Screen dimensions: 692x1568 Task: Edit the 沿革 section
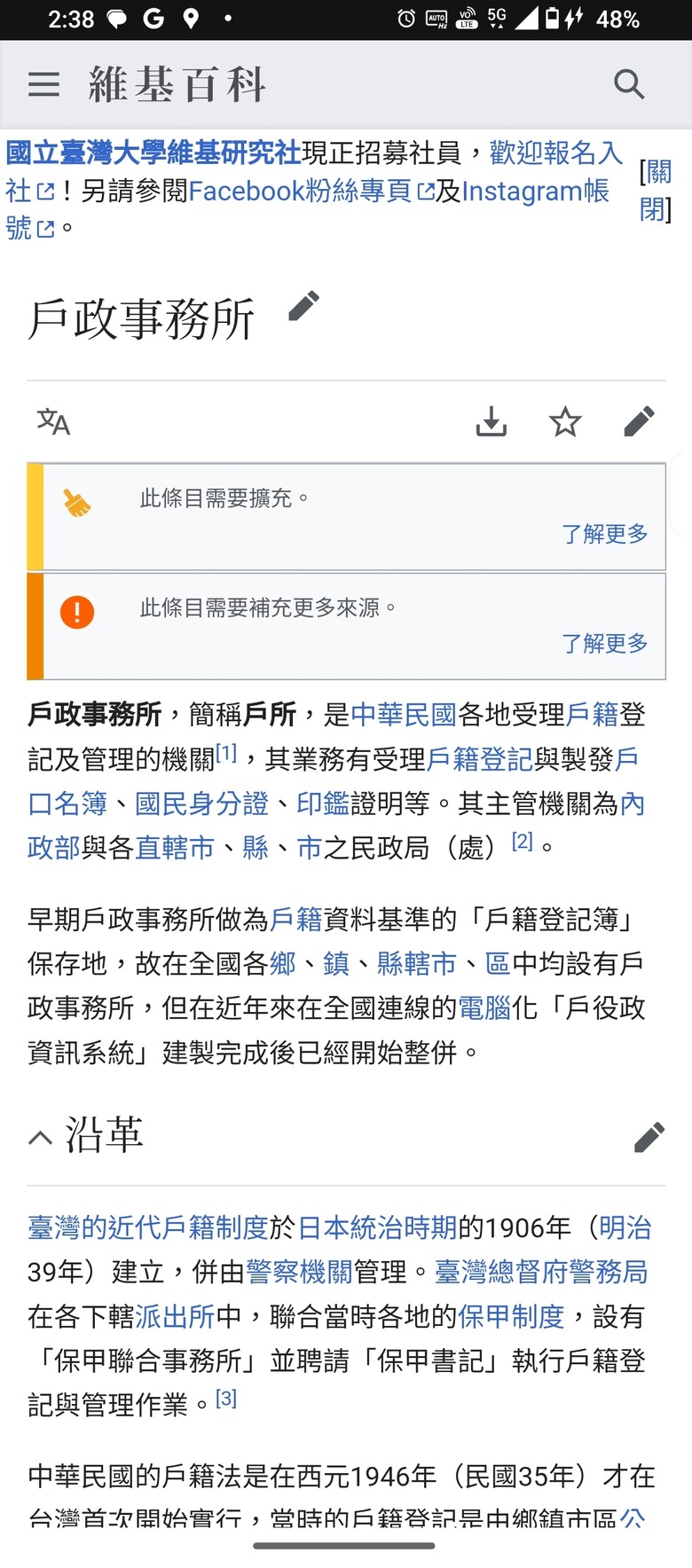(x=649, y=1137)
